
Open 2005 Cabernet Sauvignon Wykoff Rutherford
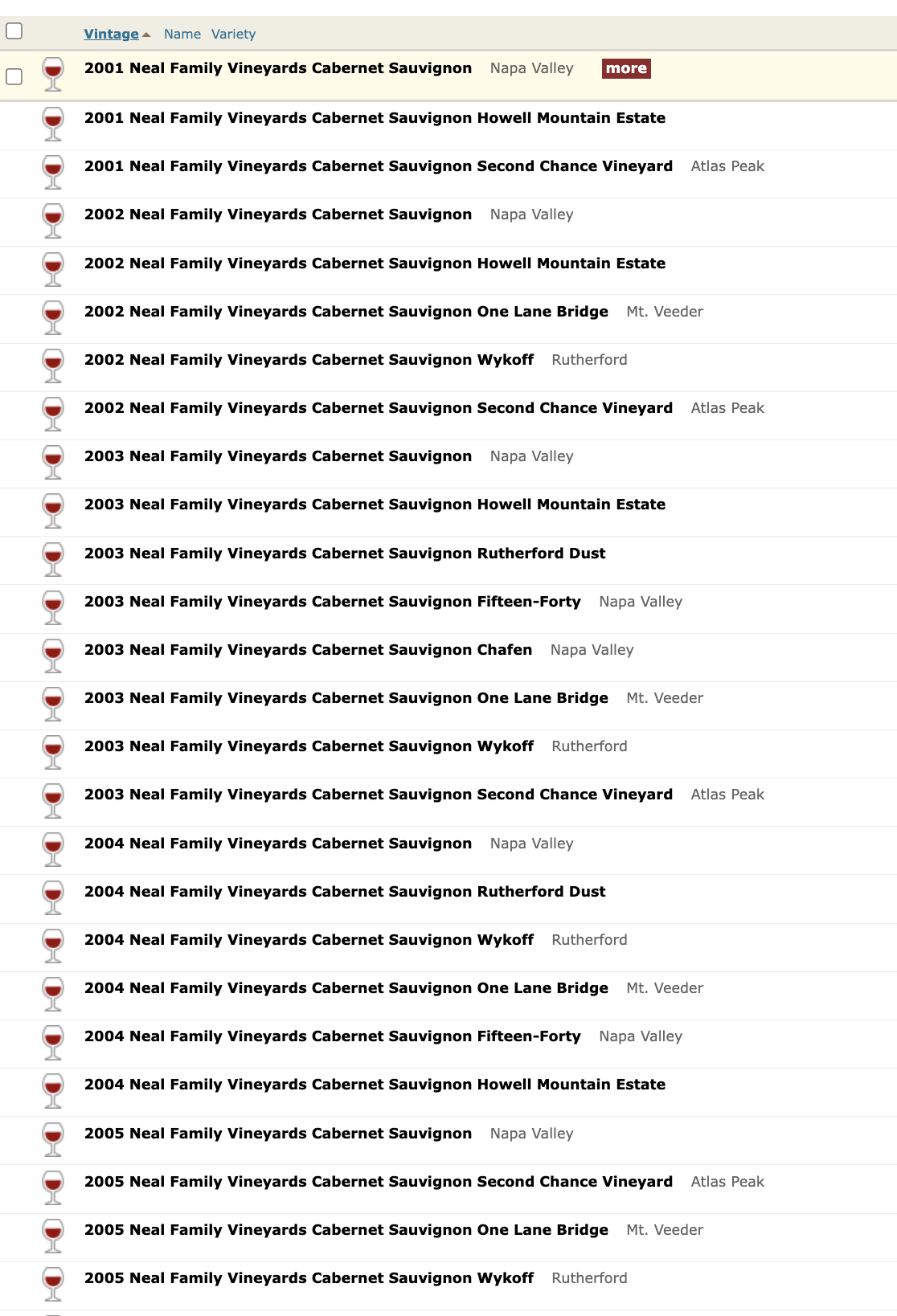(309, 1278)
